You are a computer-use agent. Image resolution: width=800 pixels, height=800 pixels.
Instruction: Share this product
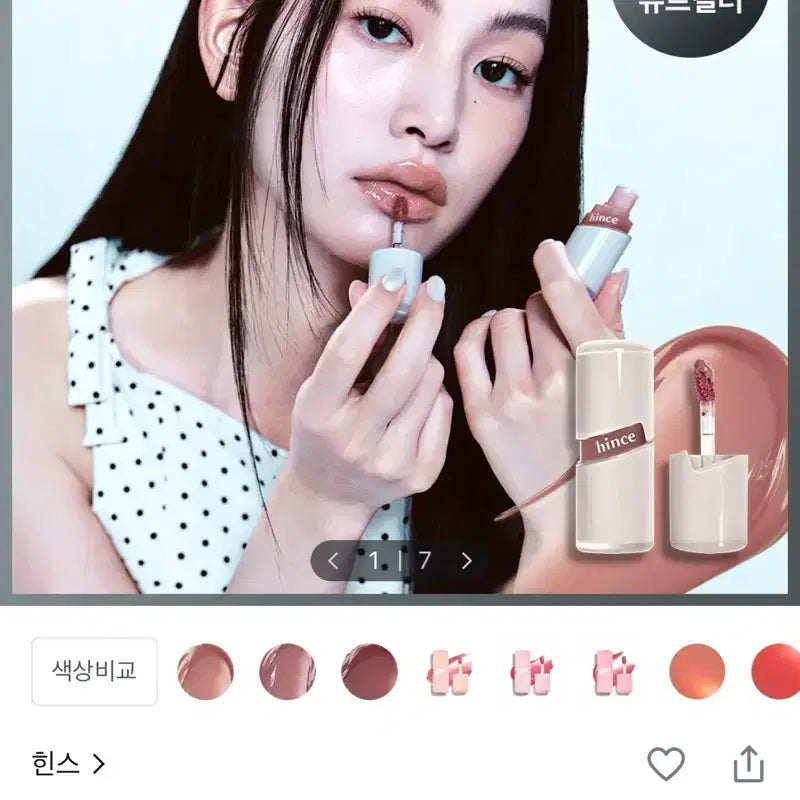pyautogui.click(x=748, y=765)
